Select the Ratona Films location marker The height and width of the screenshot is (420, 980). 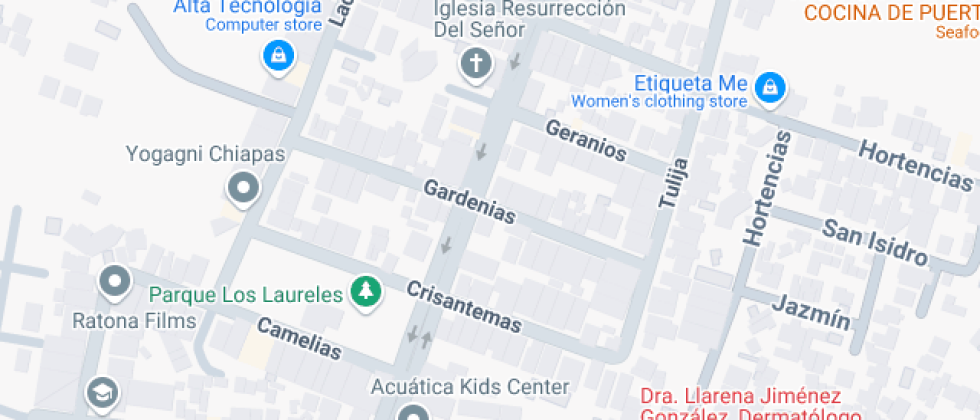pyautogui.click(x=114, y=282)
